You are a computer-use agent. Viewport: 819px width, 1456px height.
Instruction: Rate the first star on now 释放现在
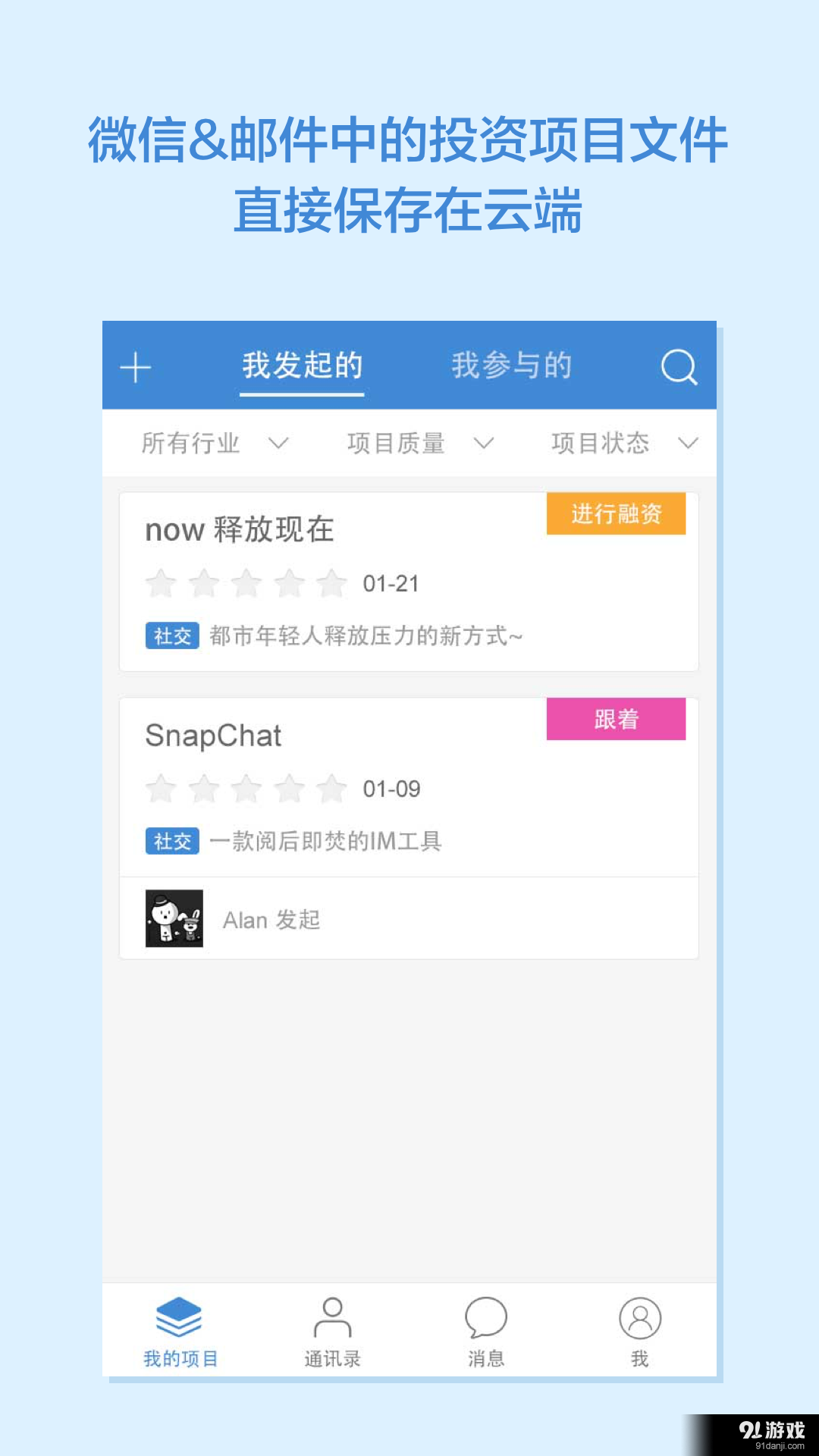coord(160,582)
